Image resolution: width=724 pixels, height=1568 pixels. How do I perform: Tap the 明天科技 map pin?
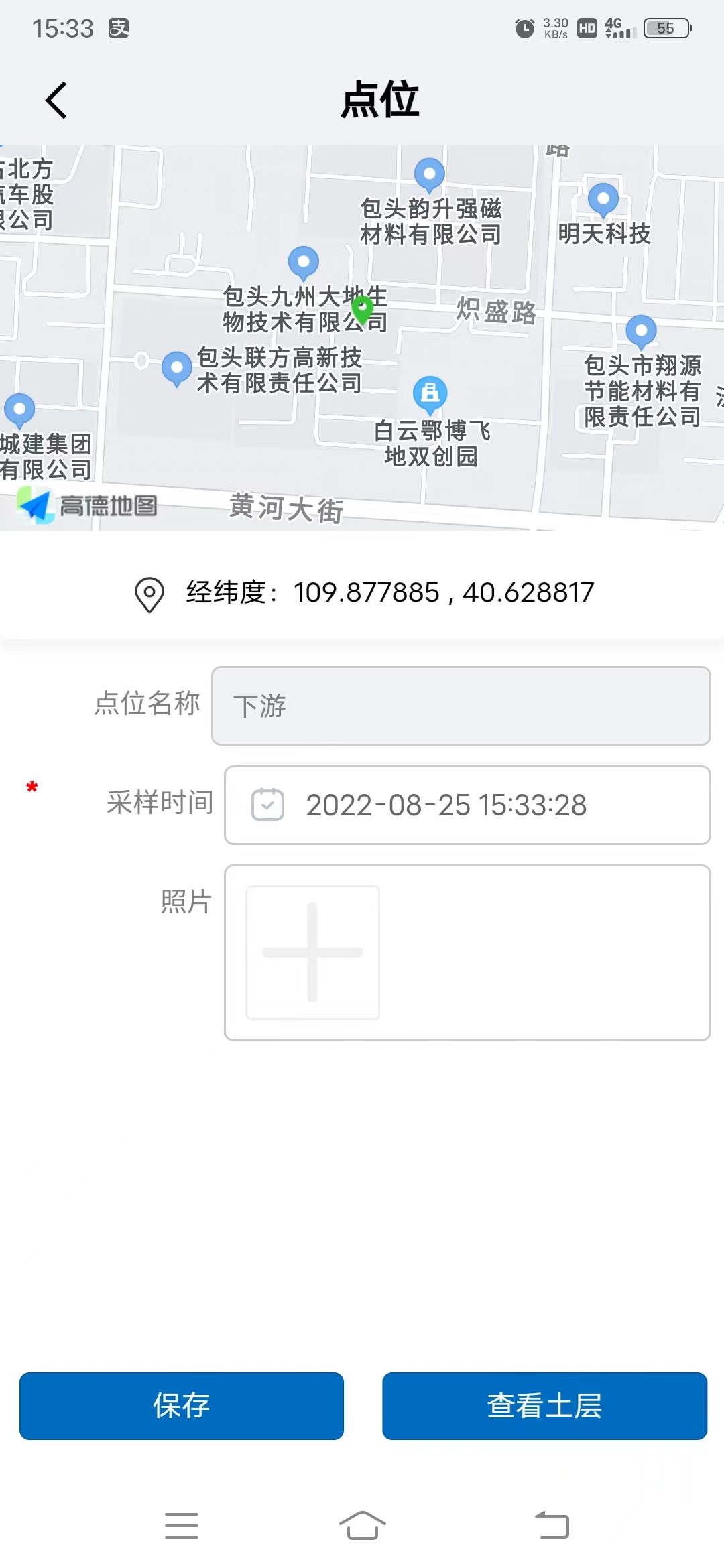(603, 200)
